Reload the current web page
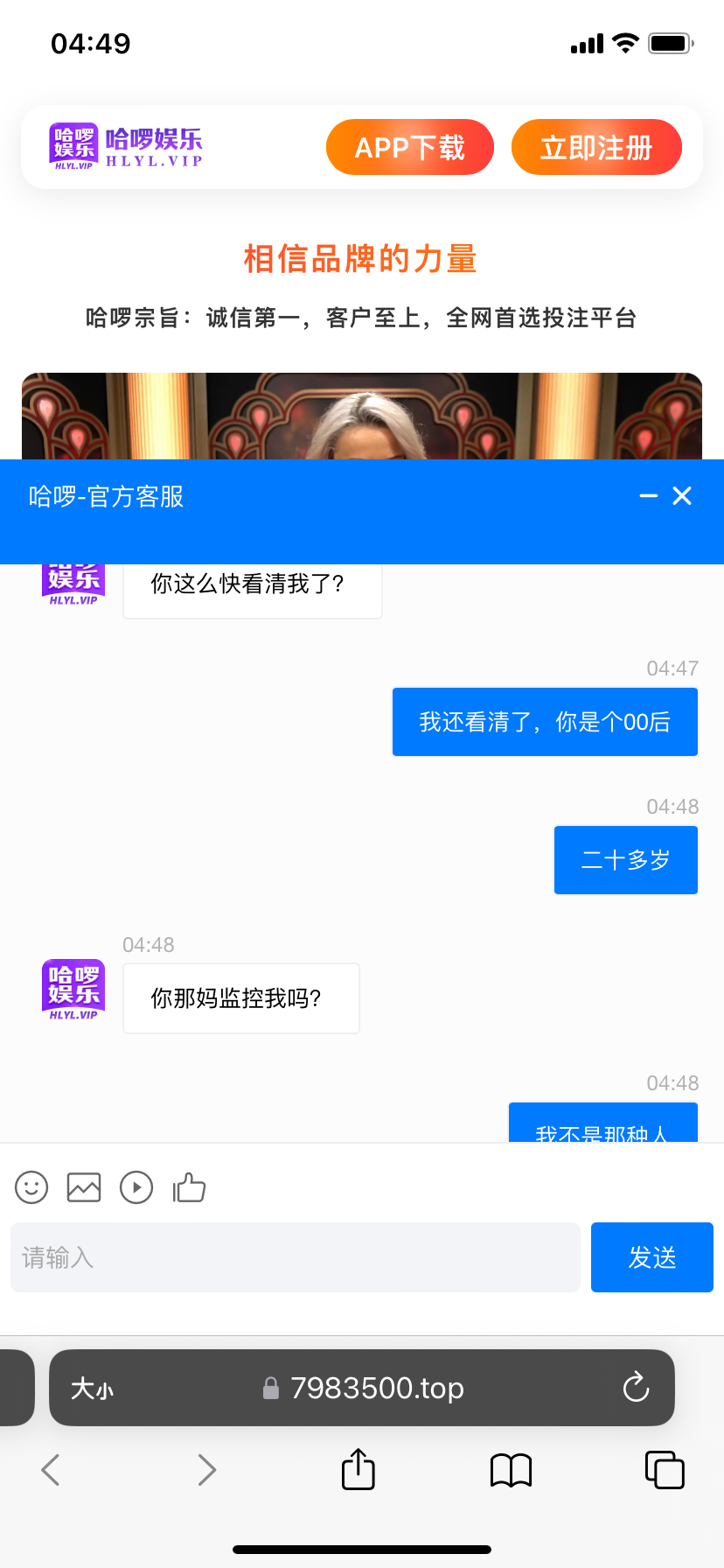This screenshot has width=724, height=1568. click(x=636, y=1388)
